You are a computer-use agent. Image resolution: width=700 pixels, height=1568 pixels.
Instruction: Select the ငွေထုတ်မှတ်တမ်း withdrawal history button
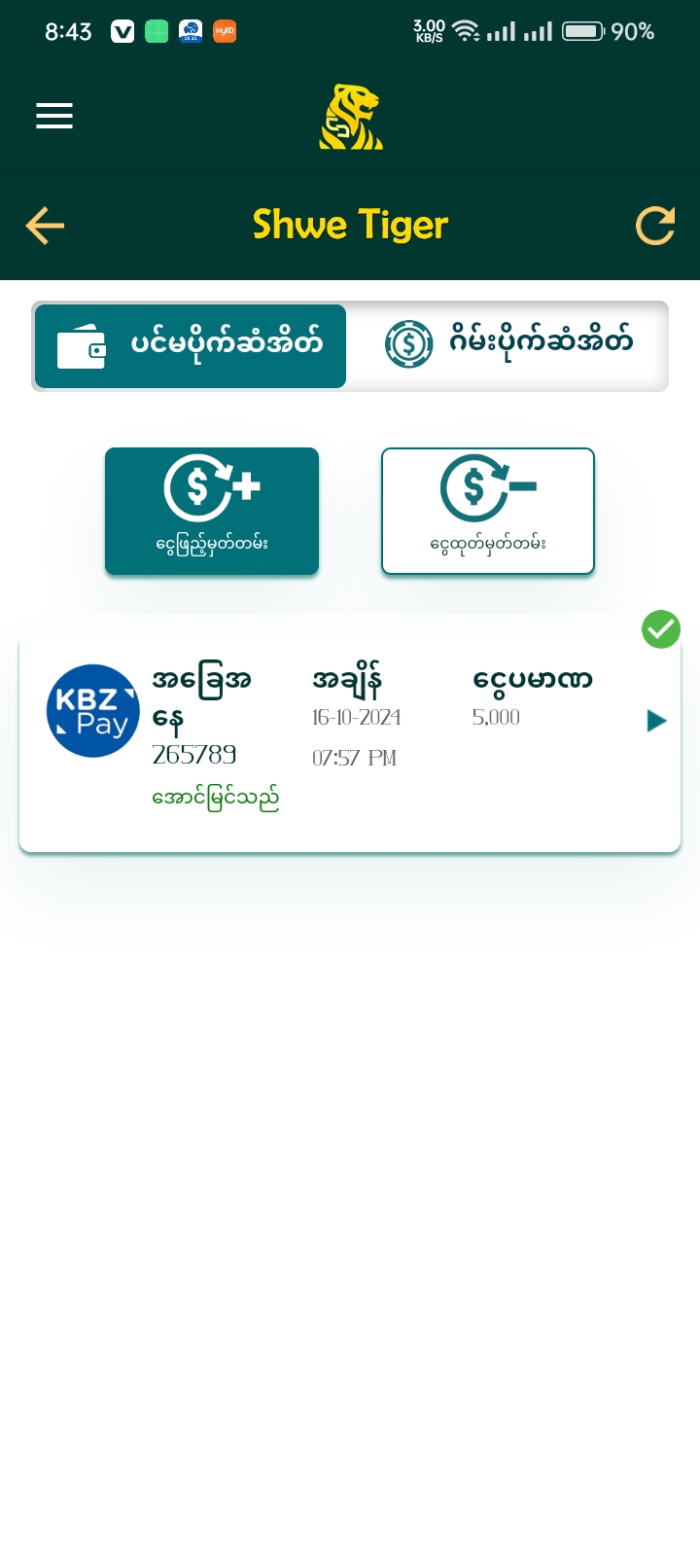click(487, 511)
